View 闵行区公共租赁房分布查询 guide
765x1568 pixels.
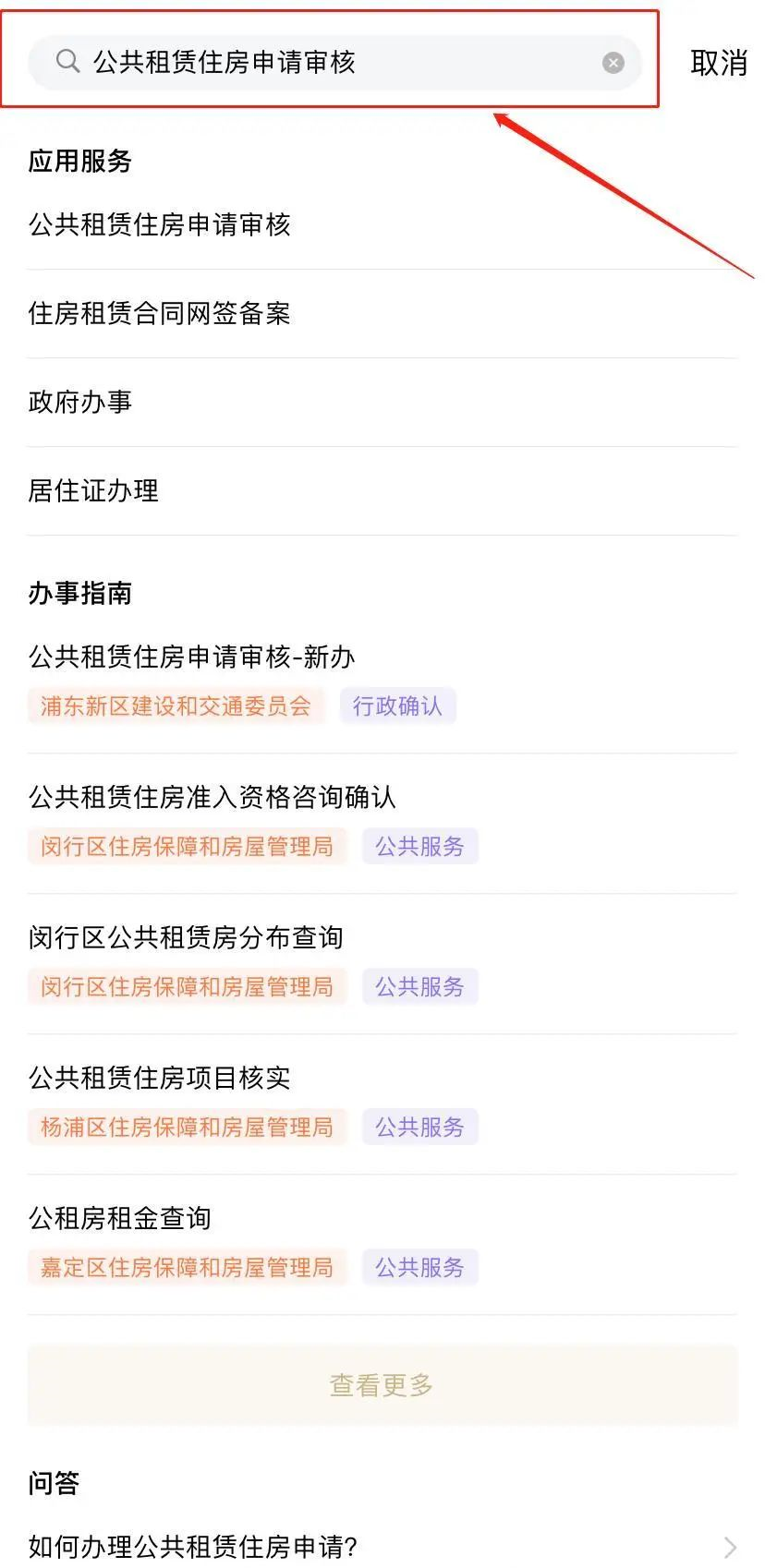[x=186, y=937]
